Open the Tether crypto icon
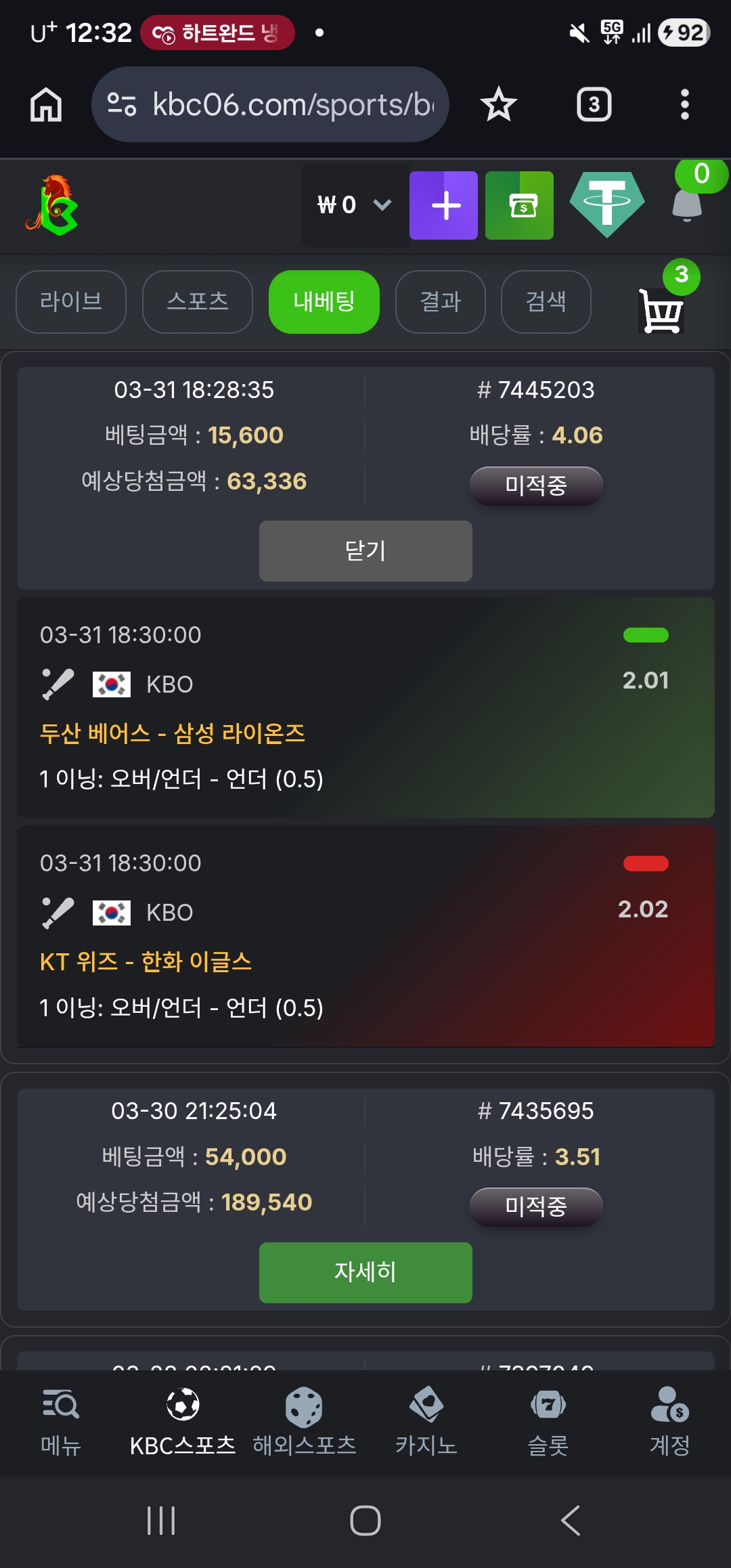731x1568 pixels. pos(606,204)
